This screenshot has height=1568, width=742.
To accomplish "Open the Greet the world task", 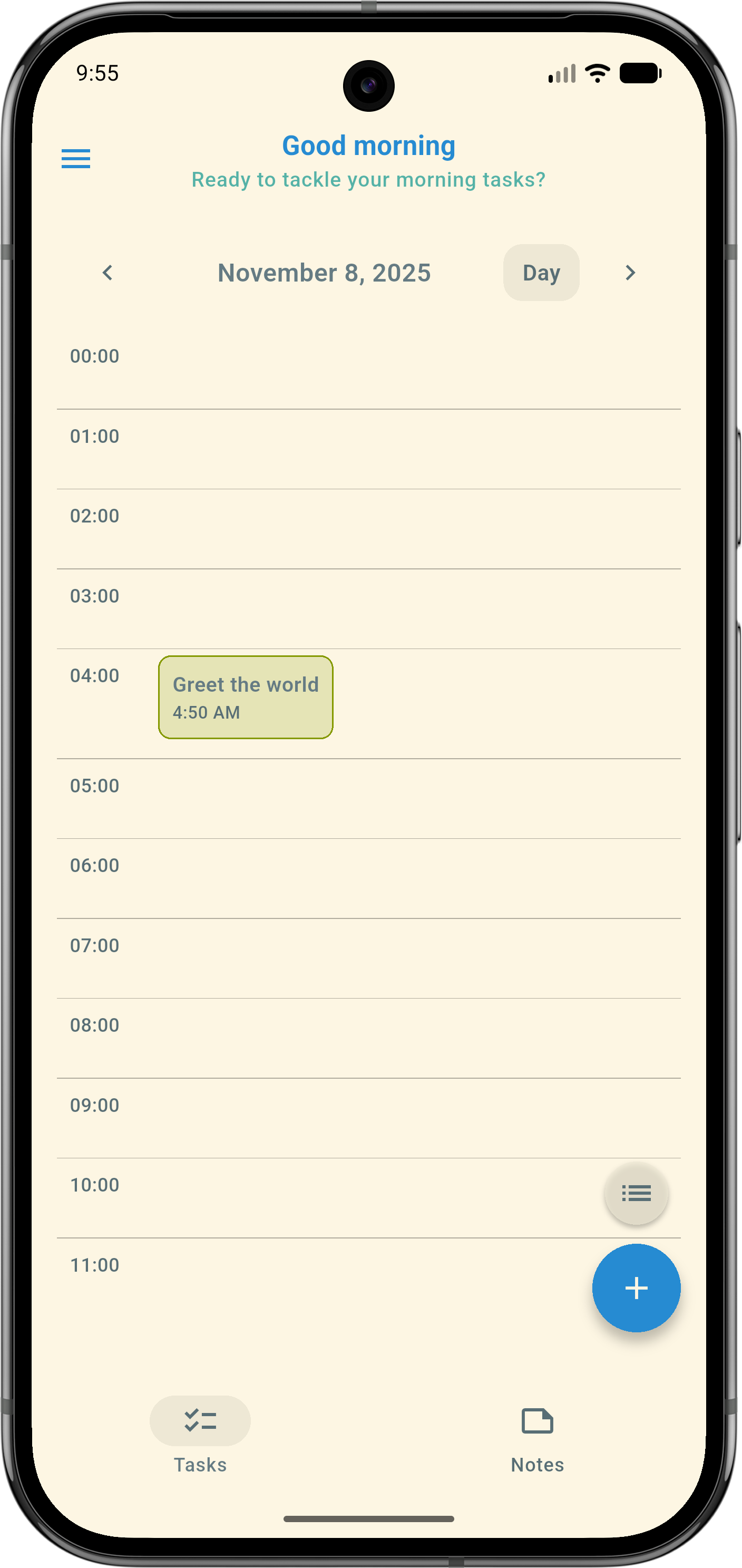I will point(246,697).
